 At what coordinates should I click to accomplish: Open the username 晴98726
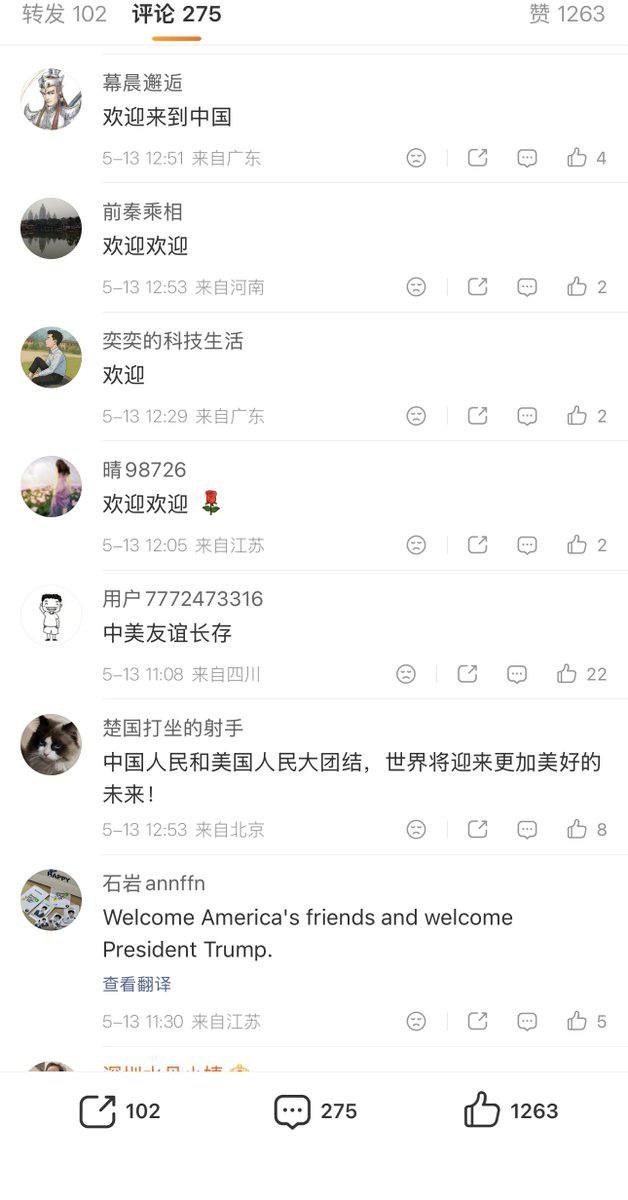pos(144,470)
